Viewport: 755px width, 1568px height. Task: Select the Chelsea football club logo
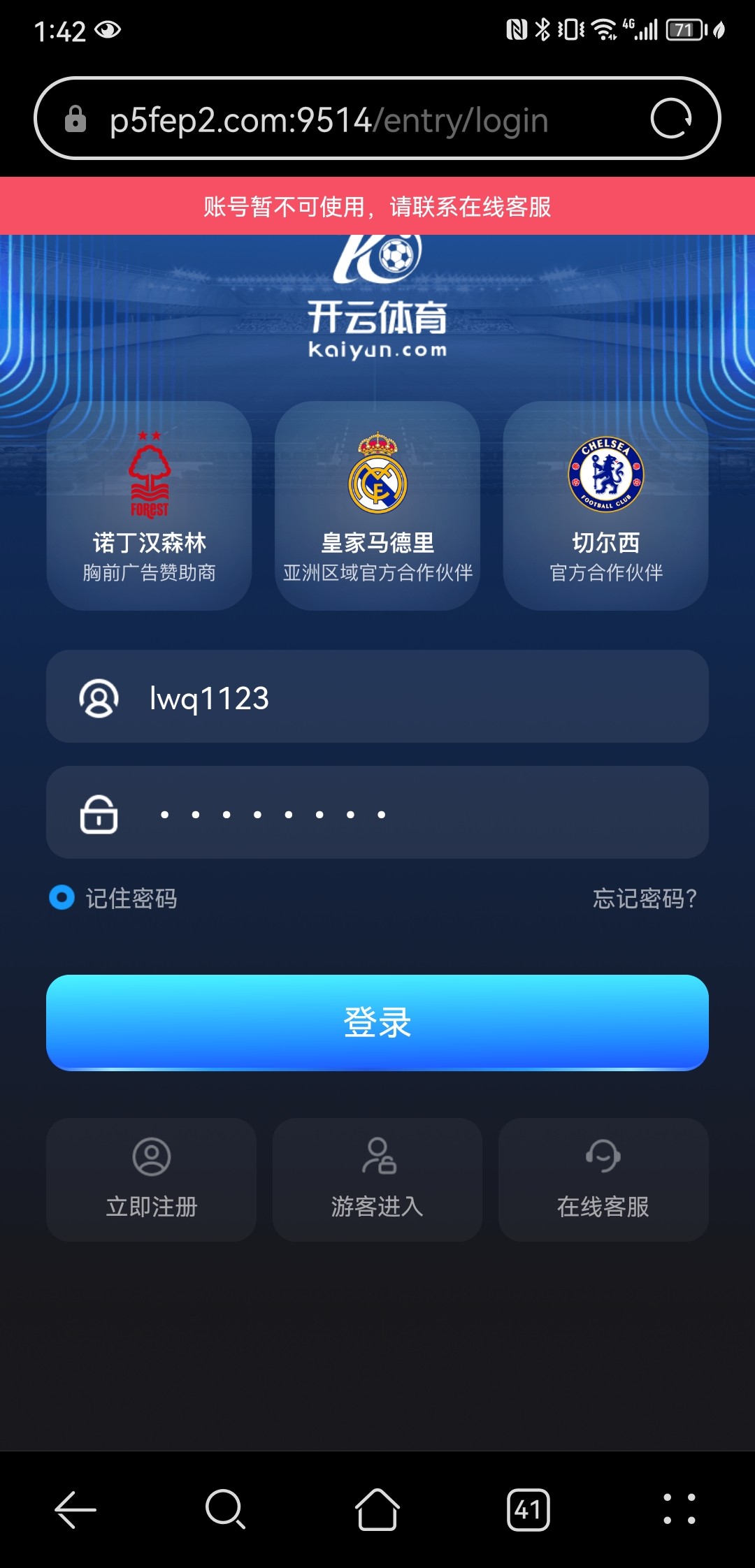click(605, 473)
